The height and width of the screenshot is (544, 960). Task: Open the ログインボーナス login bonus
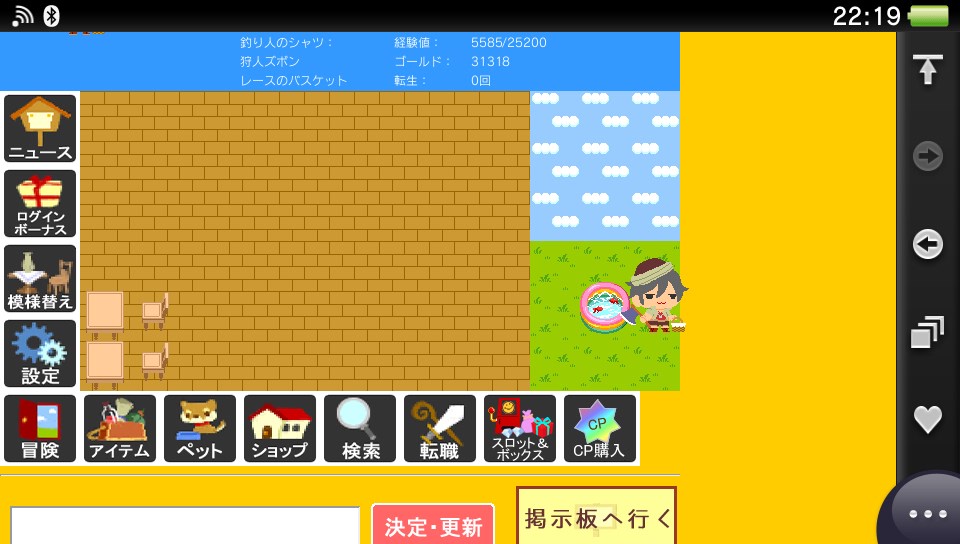coord(40,203)
